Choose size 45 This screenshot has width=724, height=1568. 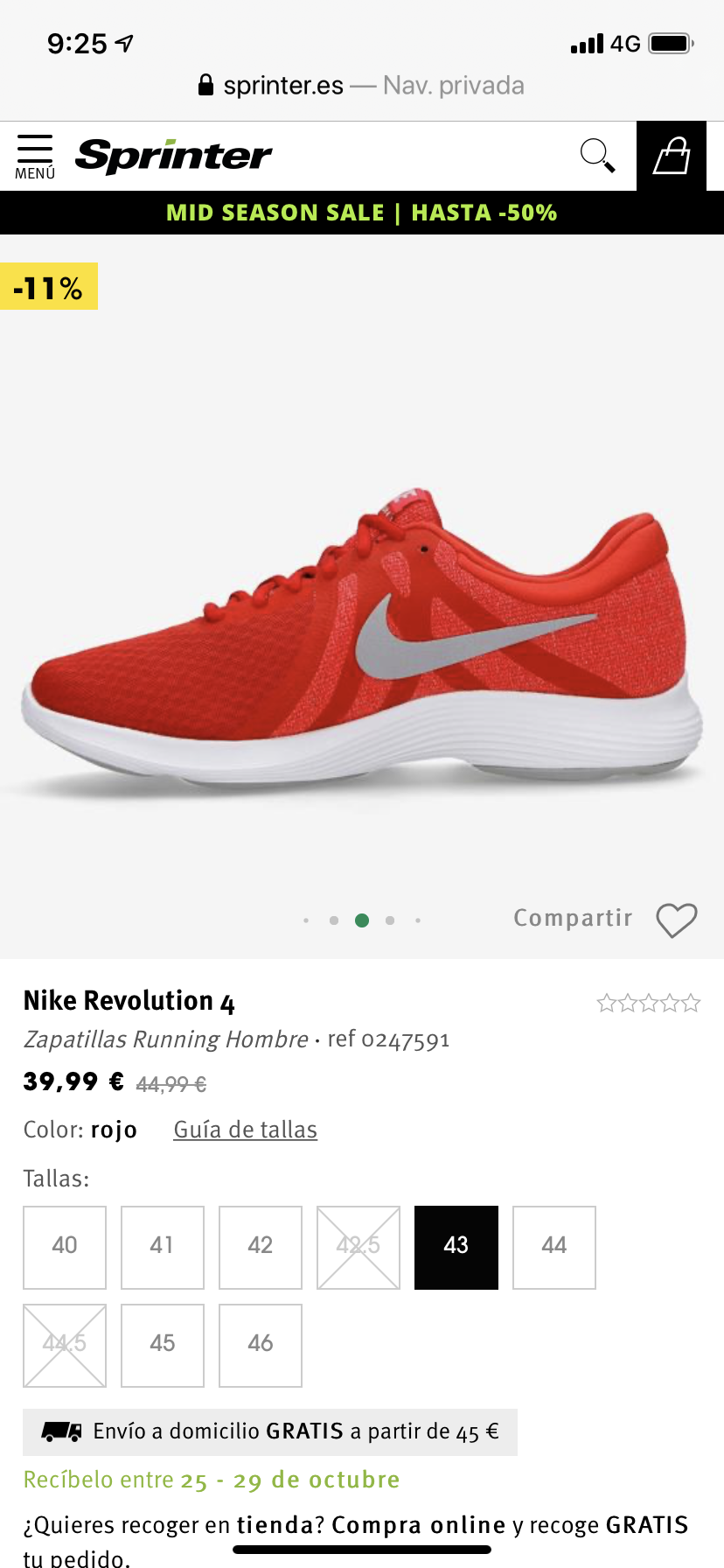[163, 1345]
